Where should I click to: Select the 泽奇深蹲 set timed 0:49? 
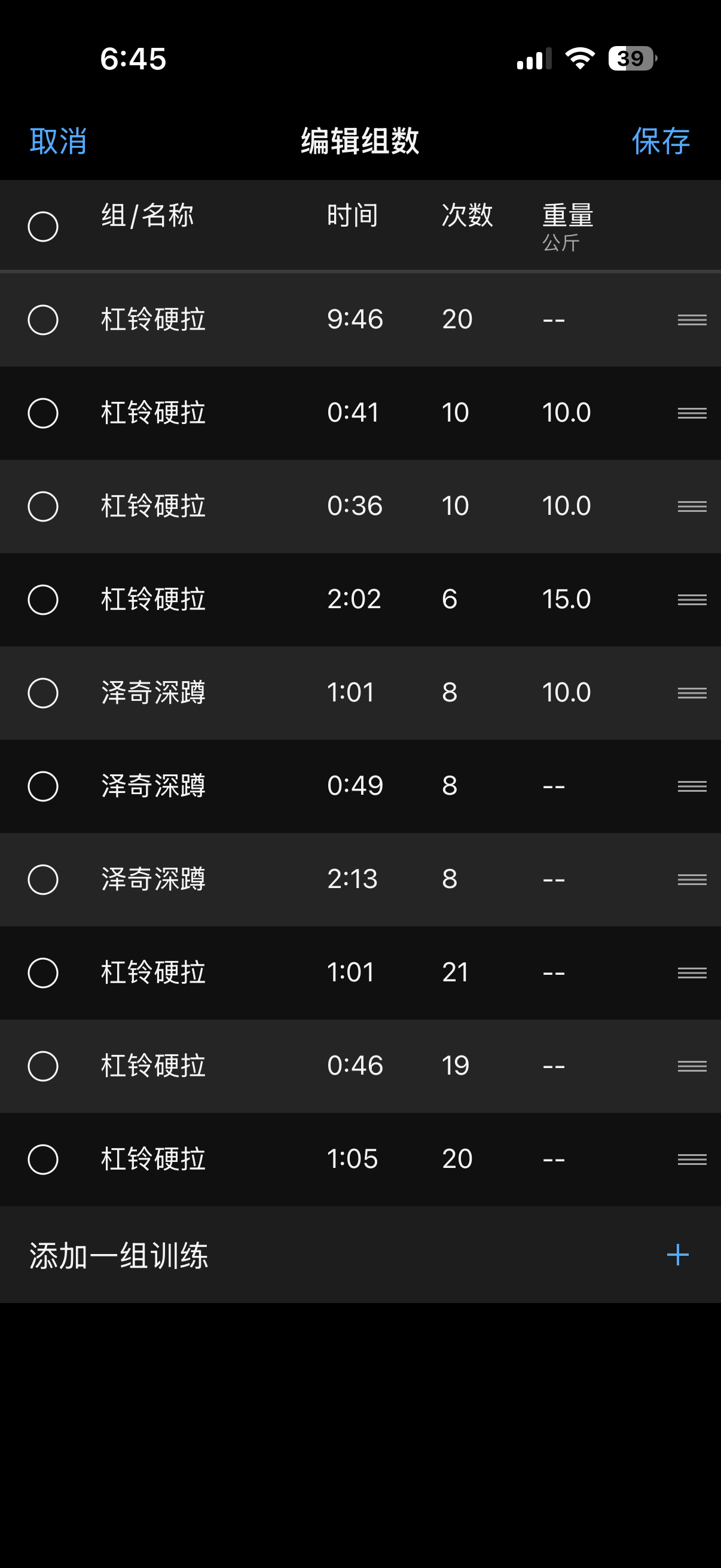point(43,786)
